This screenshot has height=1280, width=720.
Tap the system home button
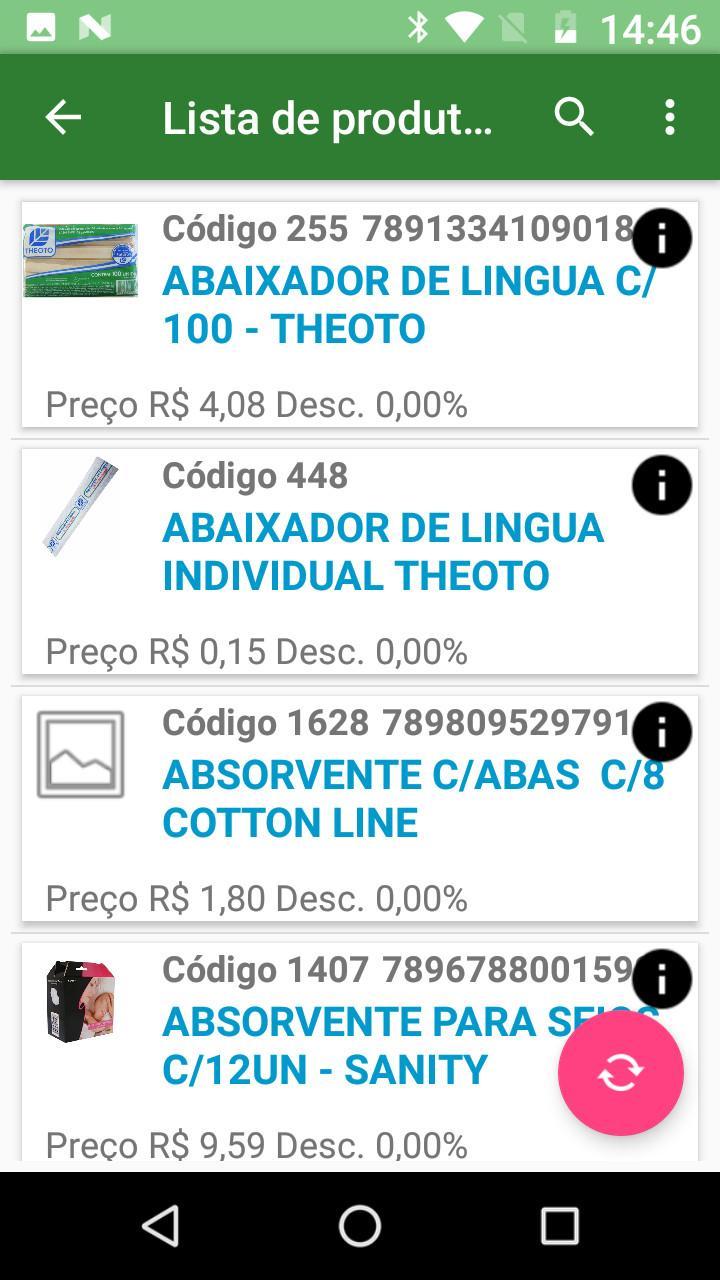360,1225
